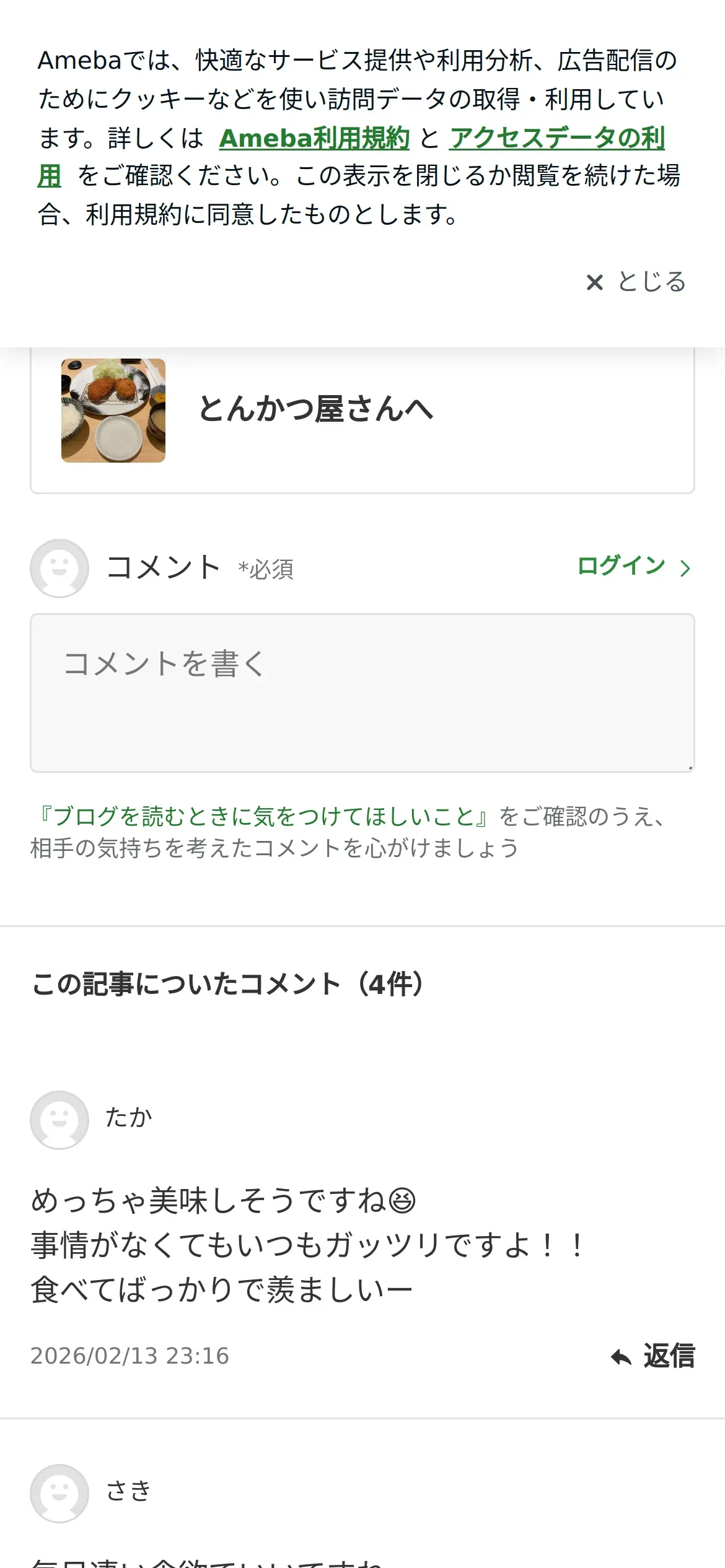Image resolution: width=725 pixels, height=1568 pixels.
Task: Open the アクセスデータの利用 link
Action: point(556,138)
